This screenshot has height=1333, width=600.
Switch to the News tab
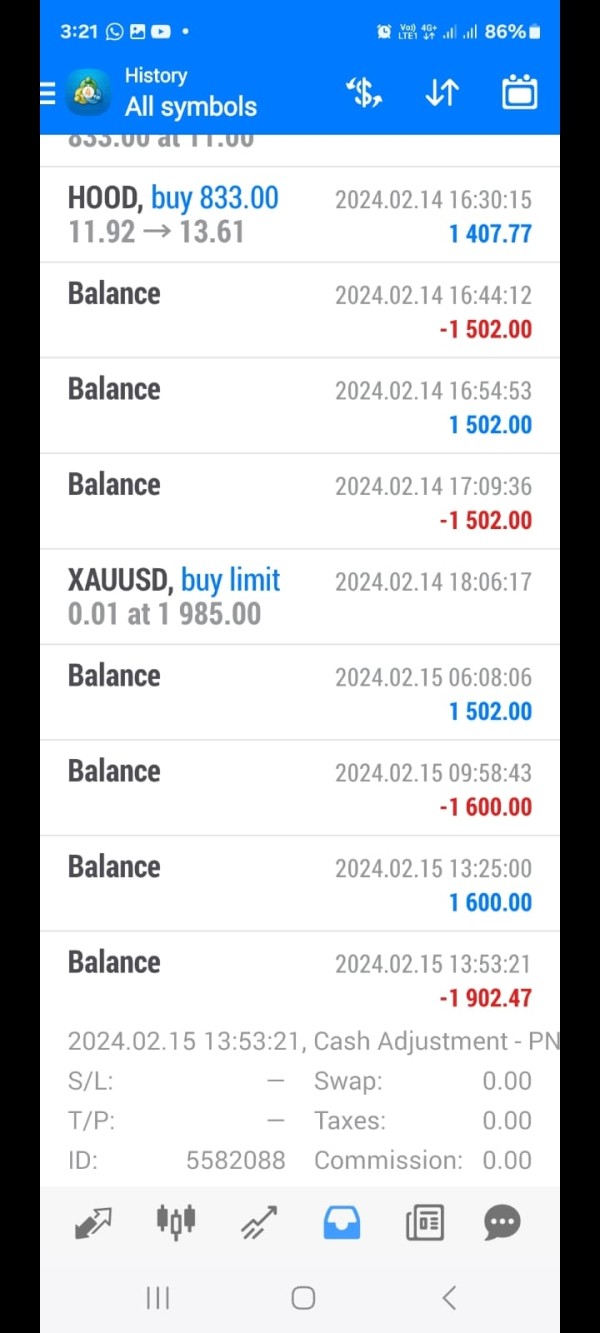tap(424, 1223)
